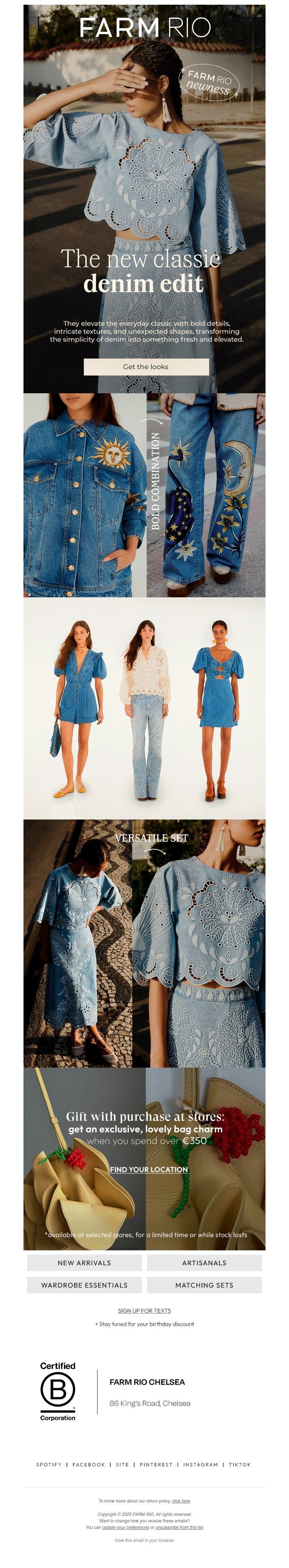Tap the Get the looks button

[x=146, y=366]
